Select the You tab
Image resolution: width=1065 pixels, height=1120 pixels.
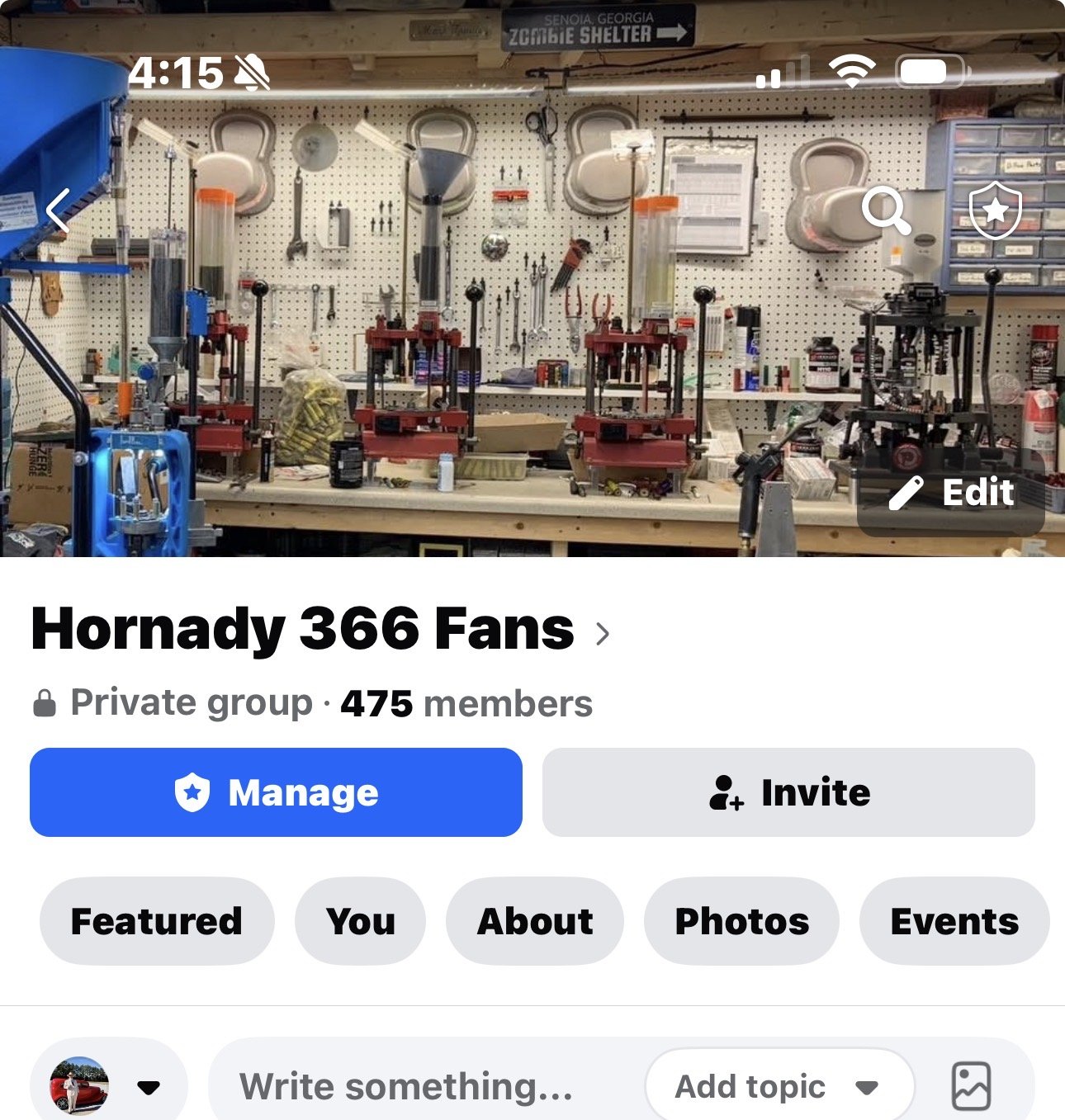coord(360,921)
